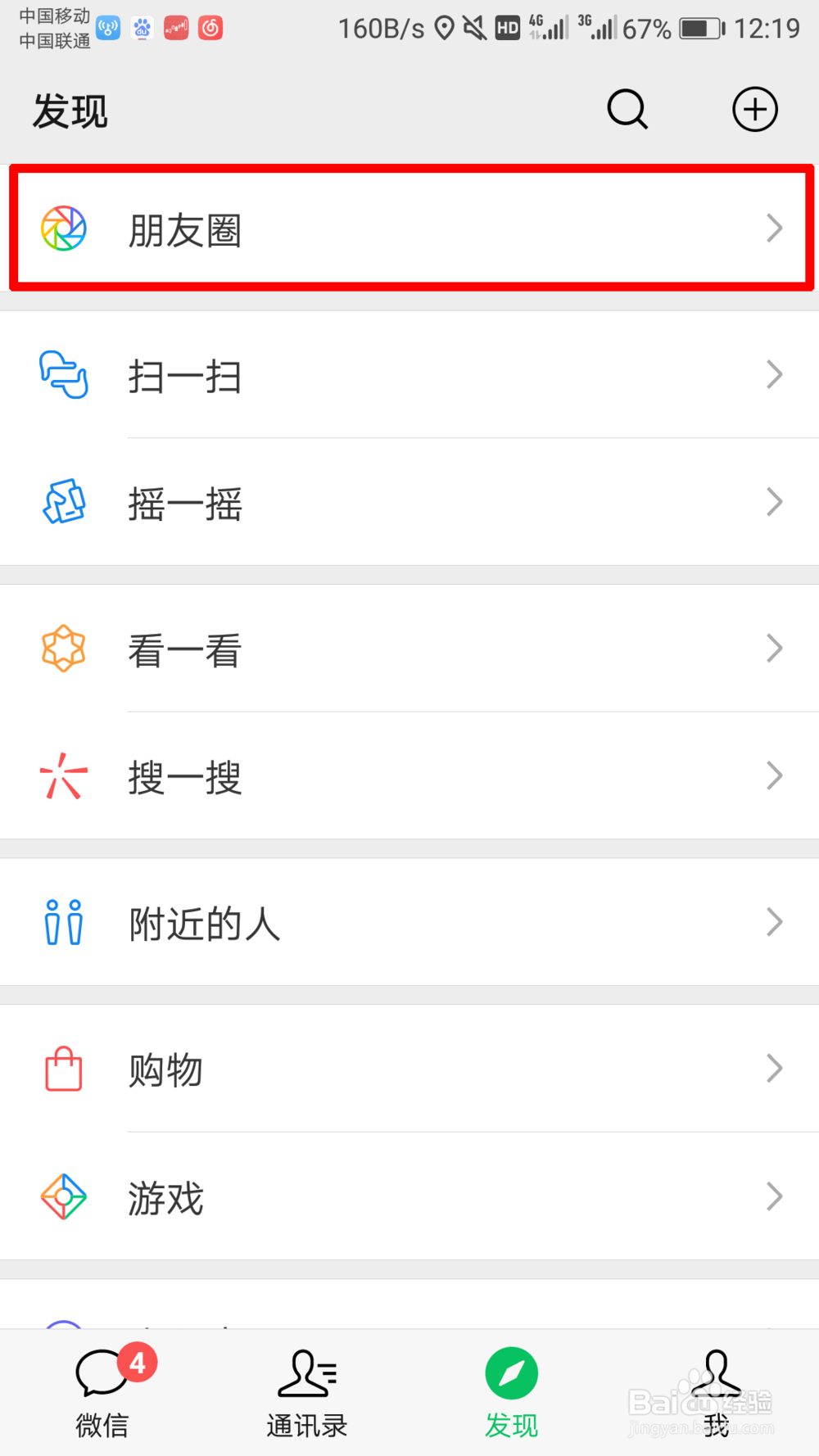Expand Moments with its right chevron
The image size is (819, 1456).
pyautogui.click(x=773, y=228)
